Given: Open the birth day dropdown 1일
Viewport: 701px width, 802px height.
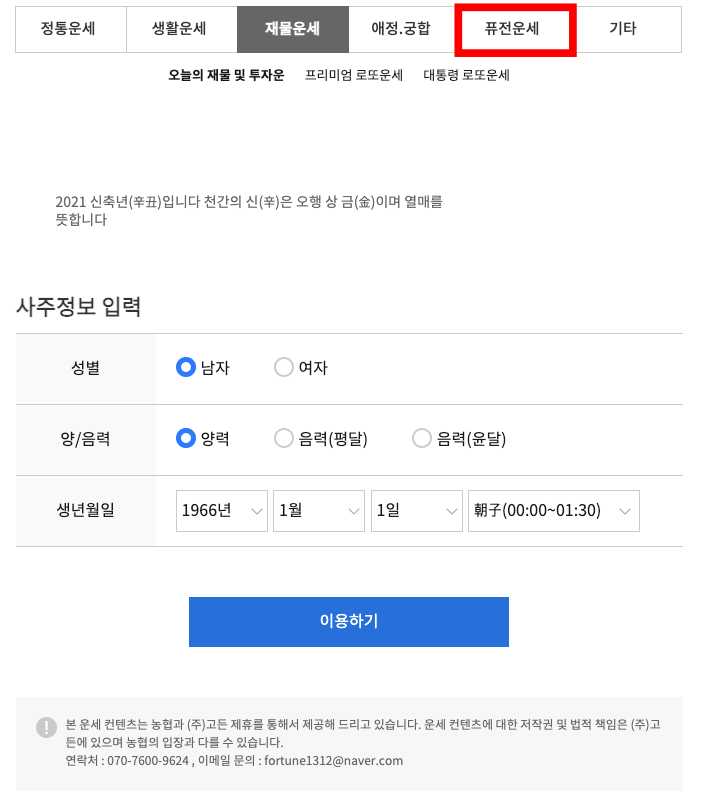Looking at the screenshot, I should click(x=416, y=511).
